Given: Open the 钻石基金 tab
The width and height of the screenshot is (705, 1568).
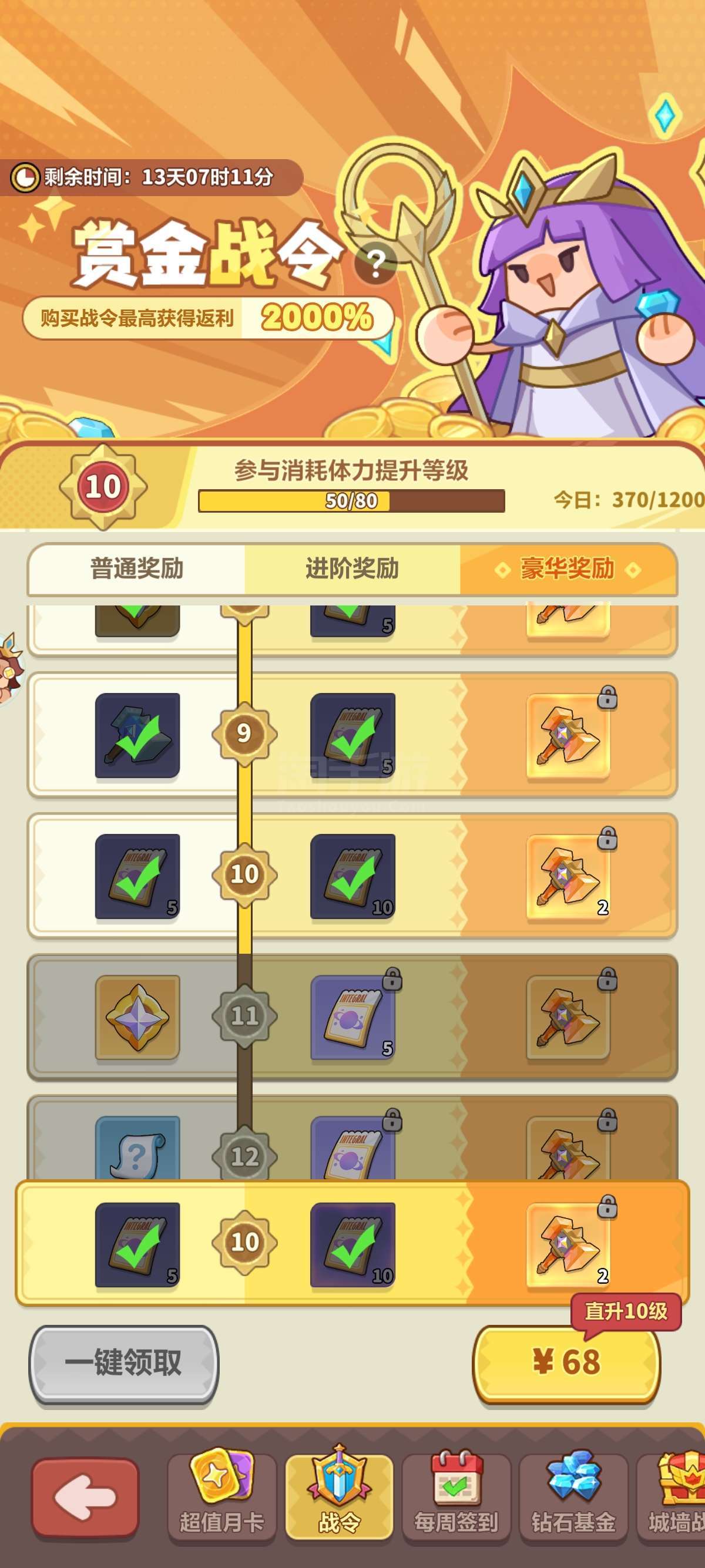Looking at the screenshot, I should (573, 1499).
